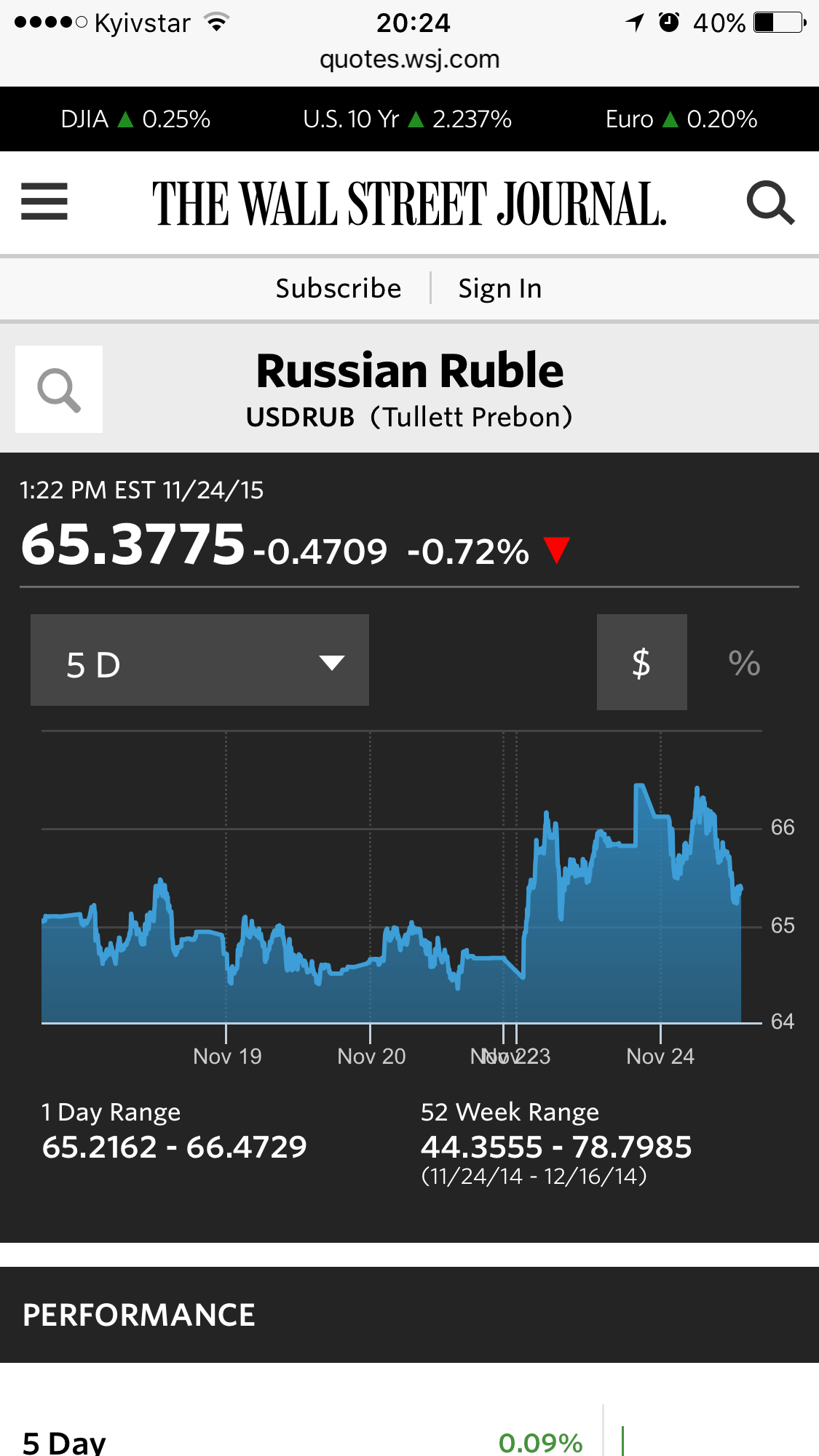Tap Sign In
819x1456 pixels.
click(499, 288)
